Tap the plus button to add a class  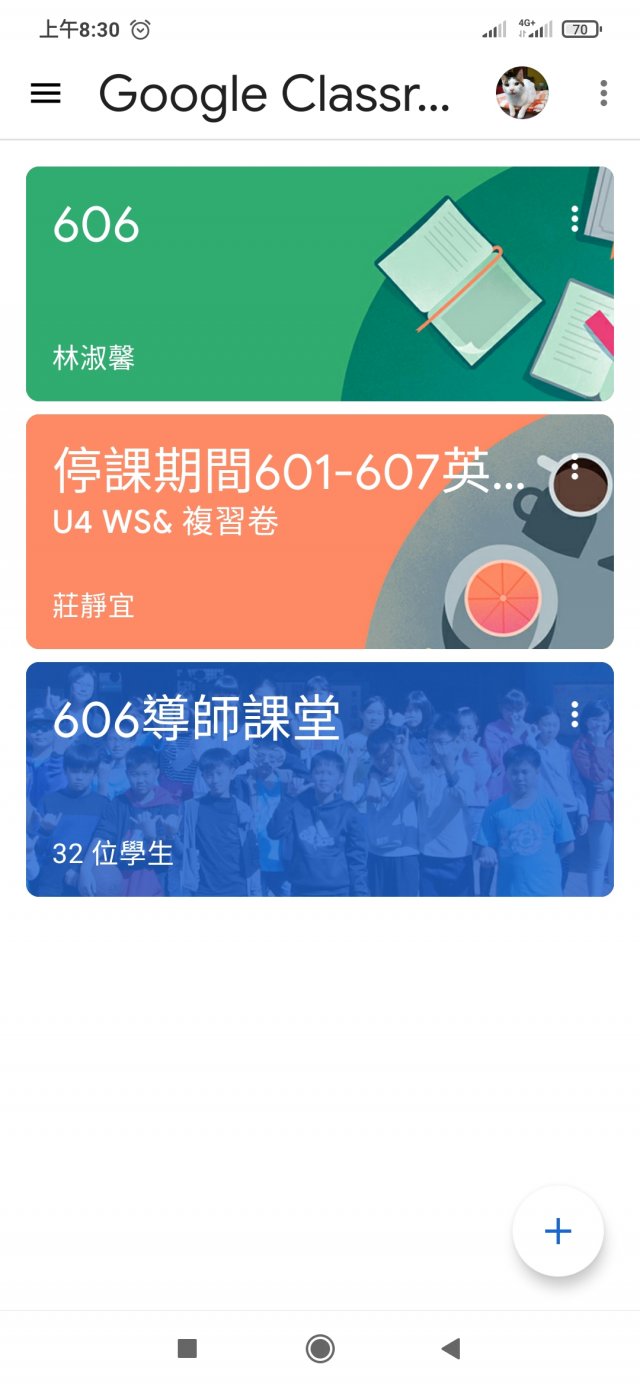(558, 1231)
